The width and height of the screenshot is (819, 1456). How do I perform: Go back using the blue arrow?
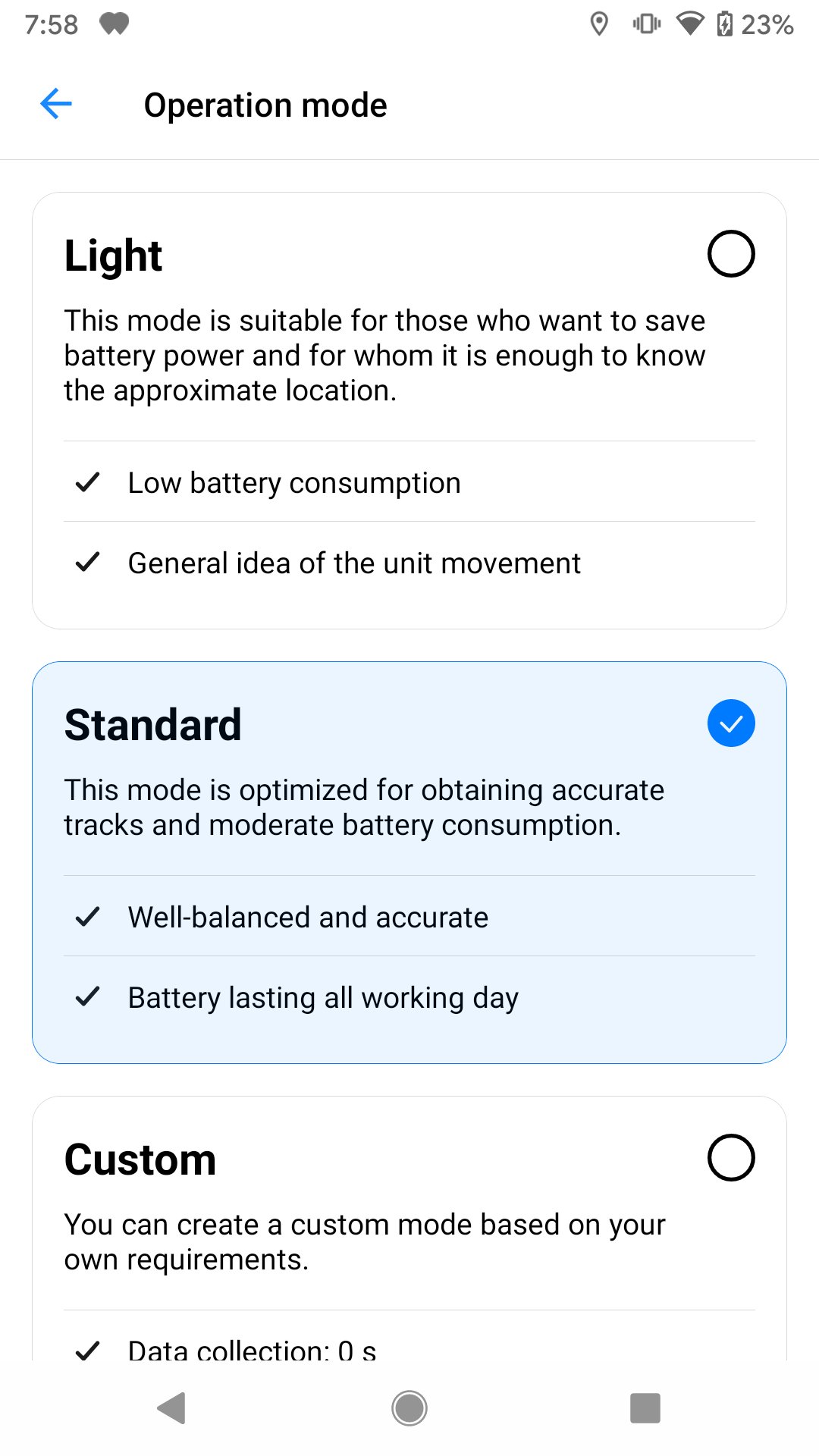click(56, 104)
